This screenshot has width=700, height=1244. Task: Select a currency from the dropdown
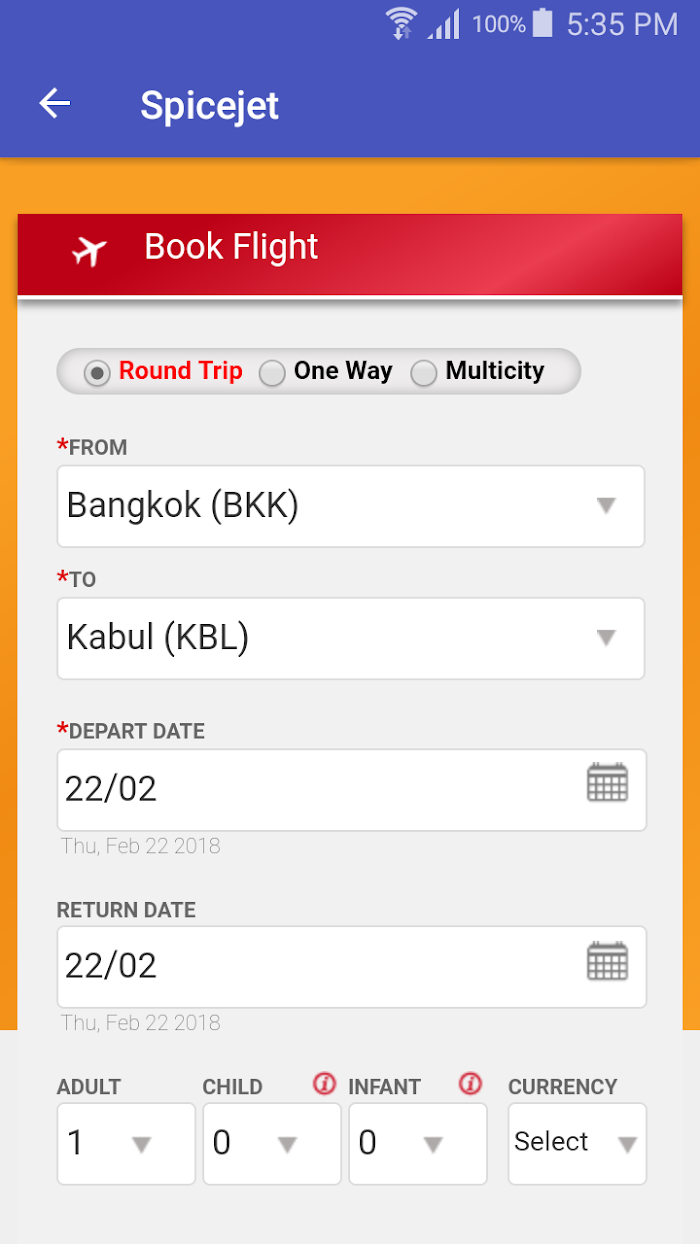[x=577, y=1144]
